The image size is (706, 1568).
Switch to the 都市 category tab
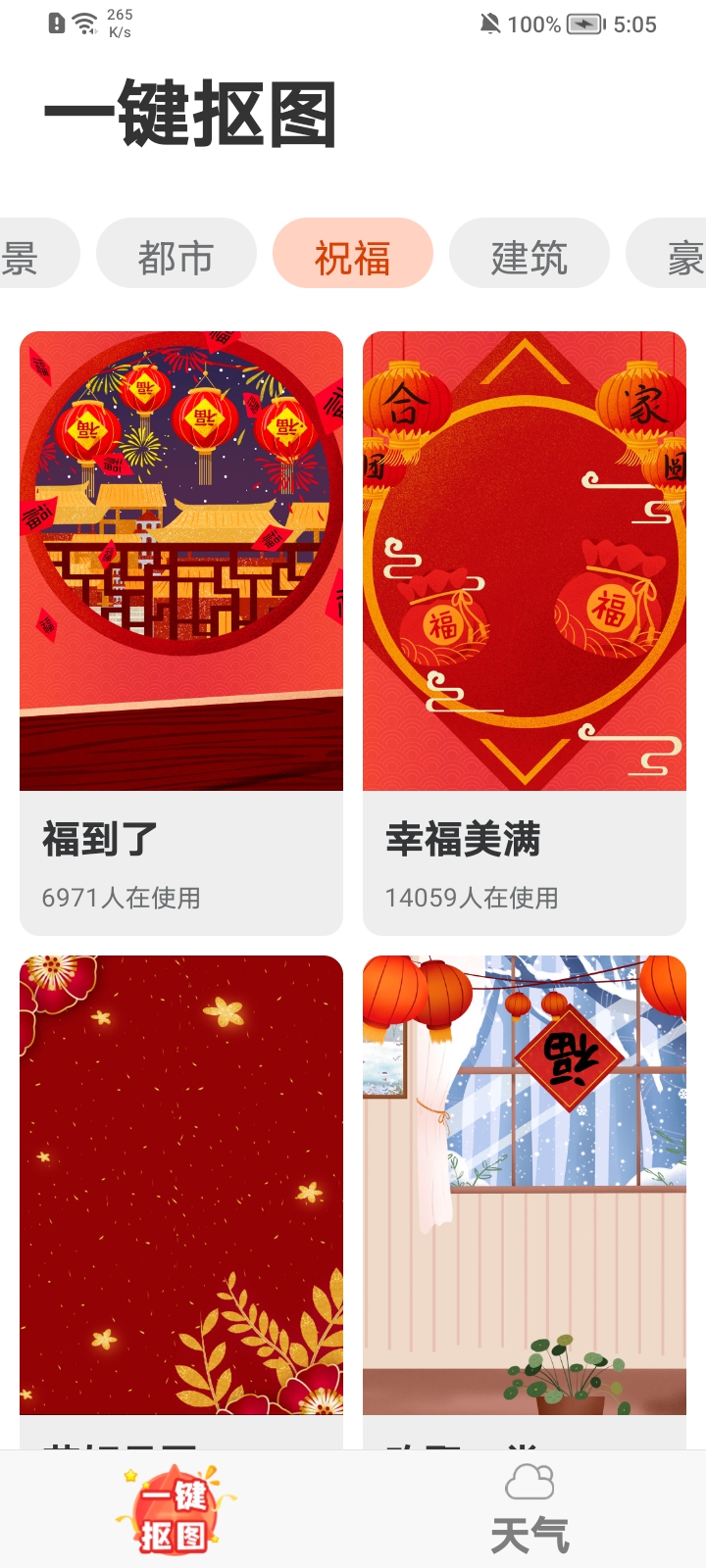tap(176, 253)
